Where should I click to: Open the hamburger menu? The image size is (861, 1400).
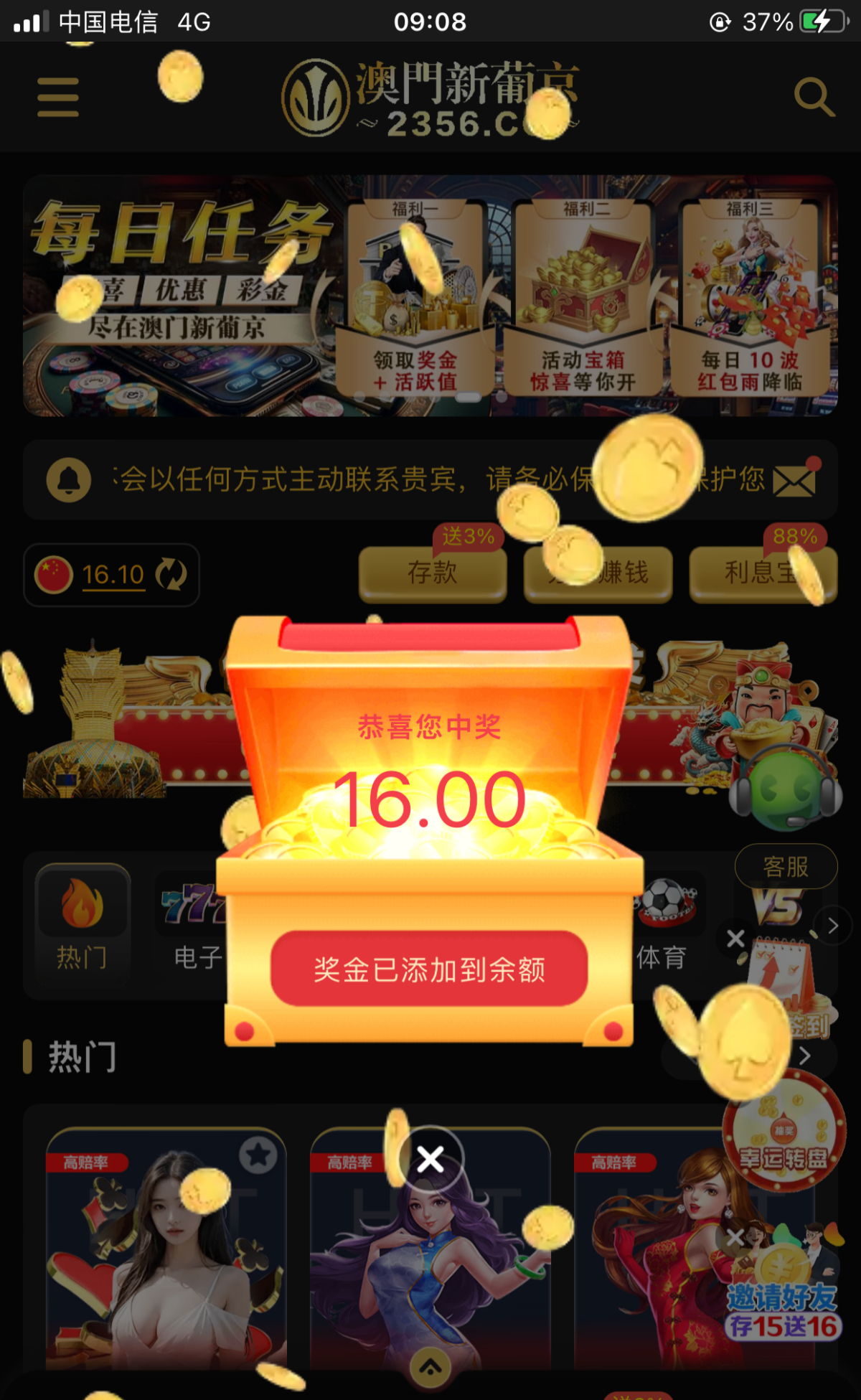(58, 97)
